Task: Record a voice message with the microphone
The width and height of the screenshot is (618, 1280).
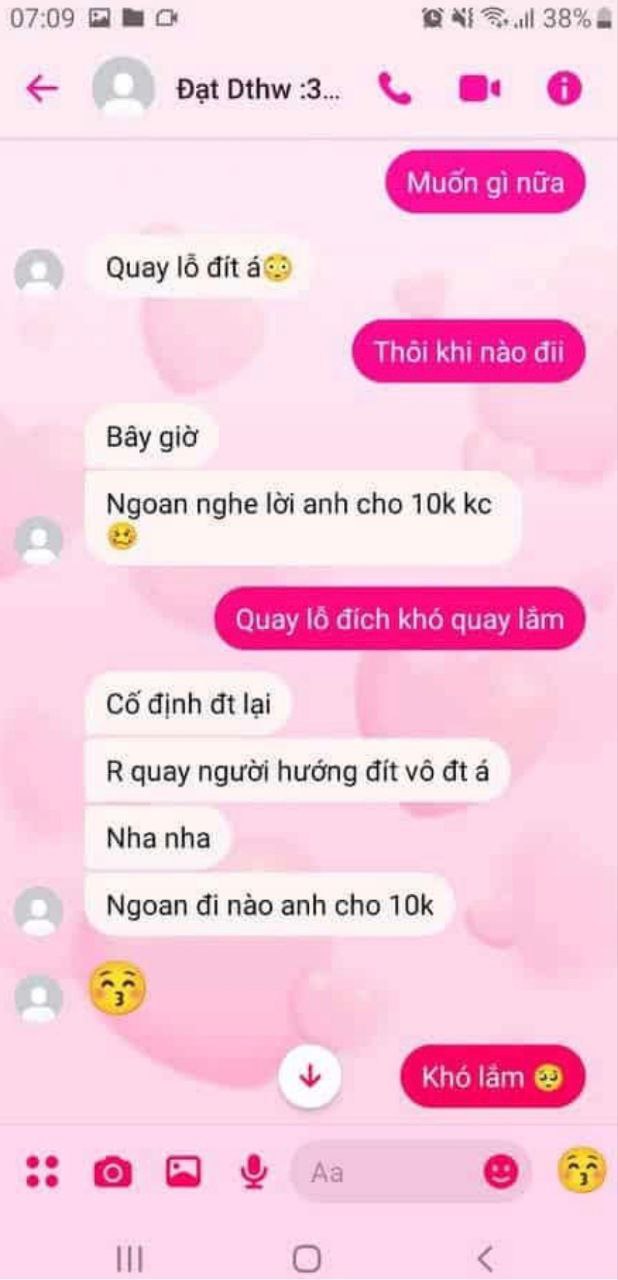Action: [254, 1170]
